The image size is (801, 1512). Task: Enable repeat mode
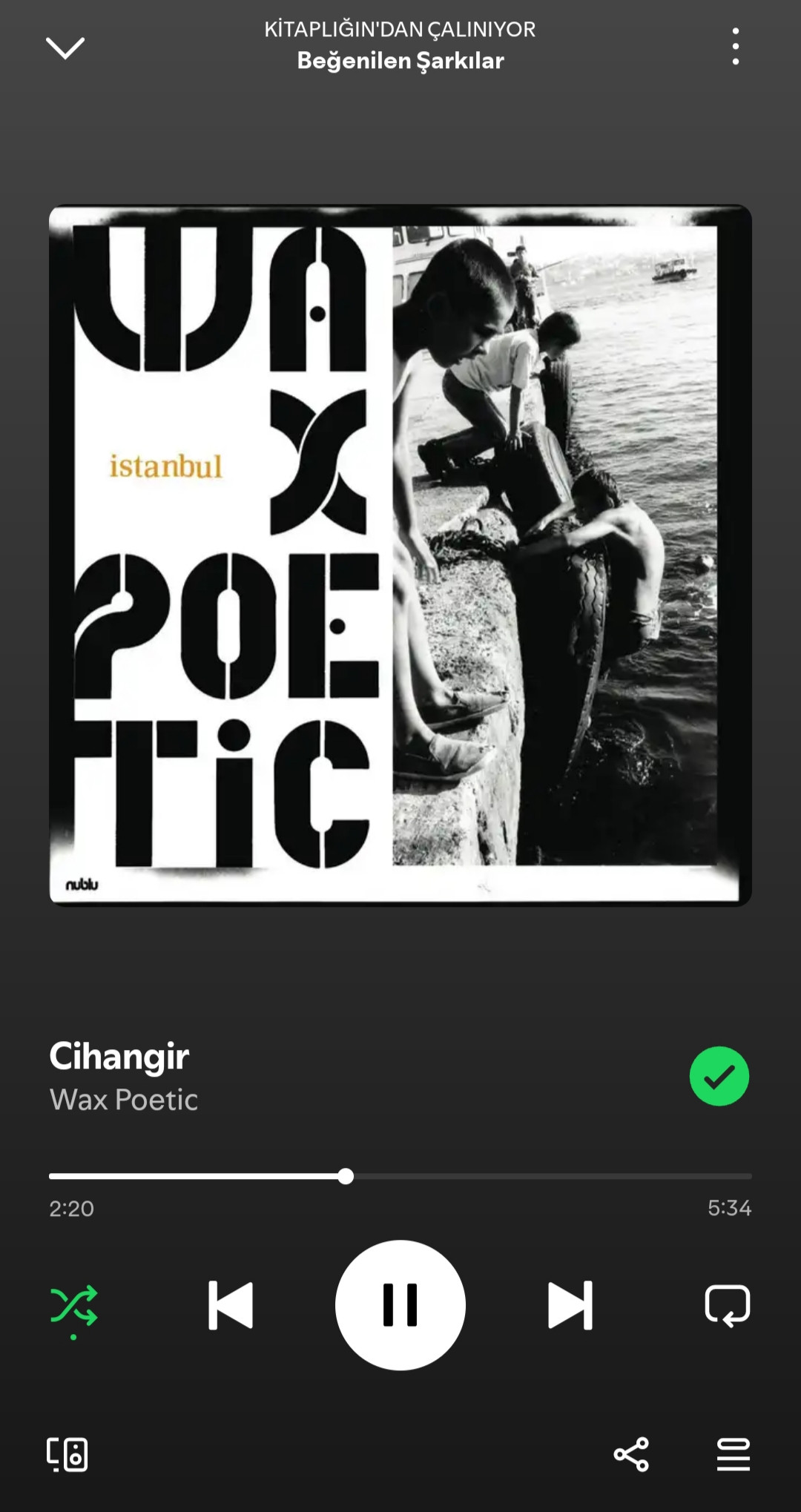(727, 1305)
